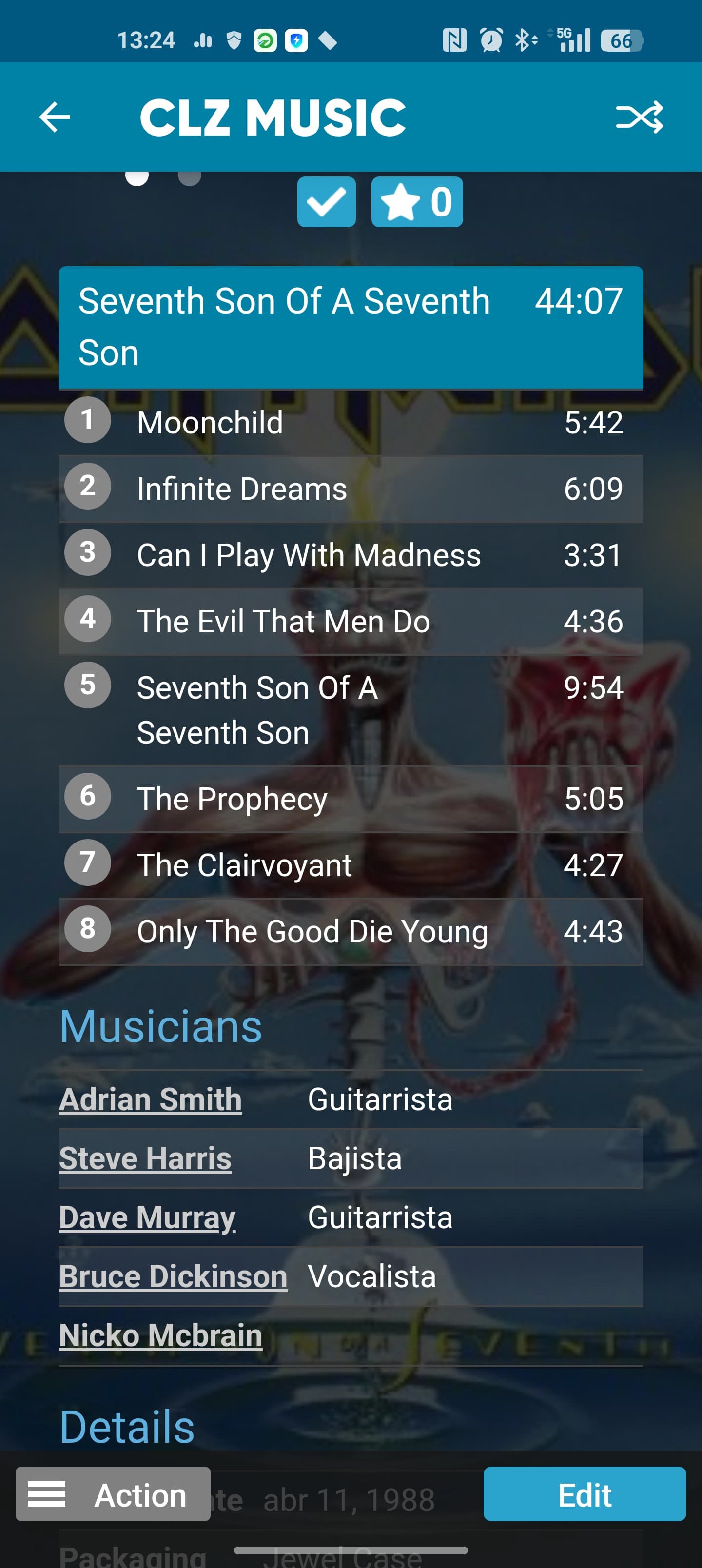Tap the shuffle icon in top bar

[639, 117]
